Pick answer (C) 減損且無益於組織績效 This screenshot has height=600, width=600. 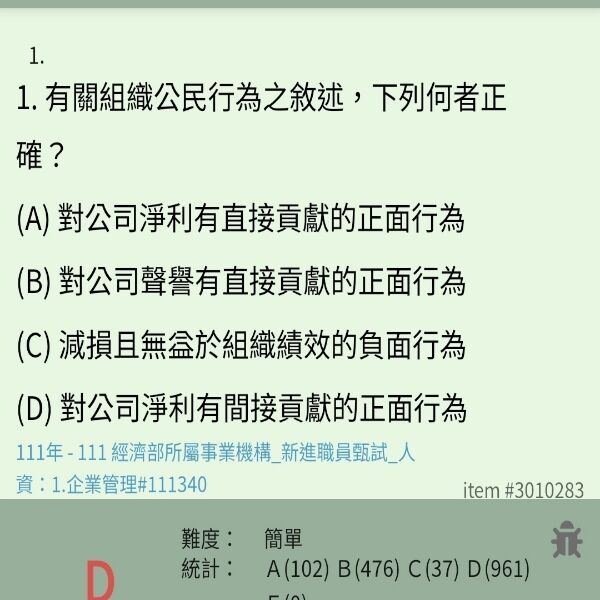pyautogui.click(x=241, y=345)
